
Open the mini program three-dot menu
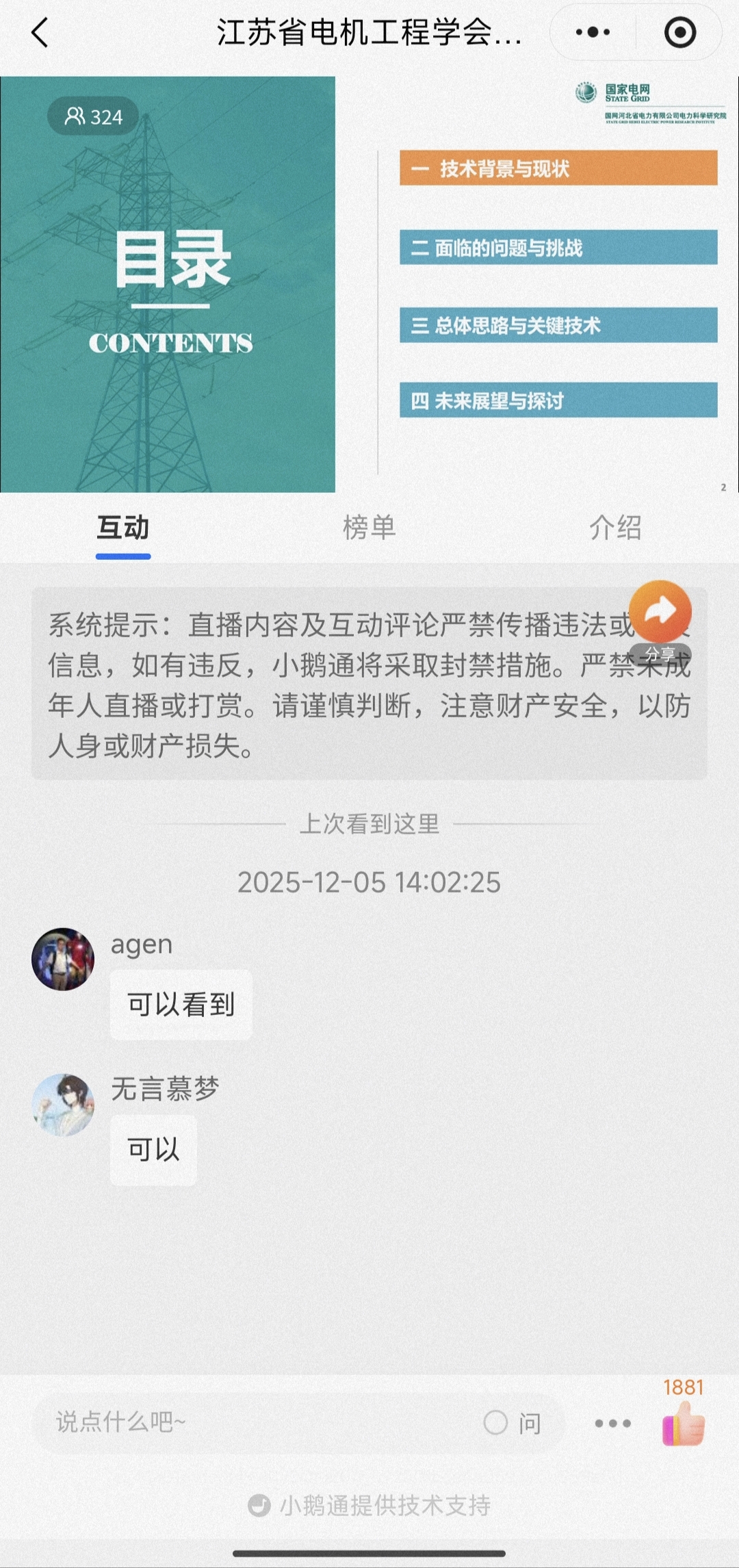(x=593, y=33)
